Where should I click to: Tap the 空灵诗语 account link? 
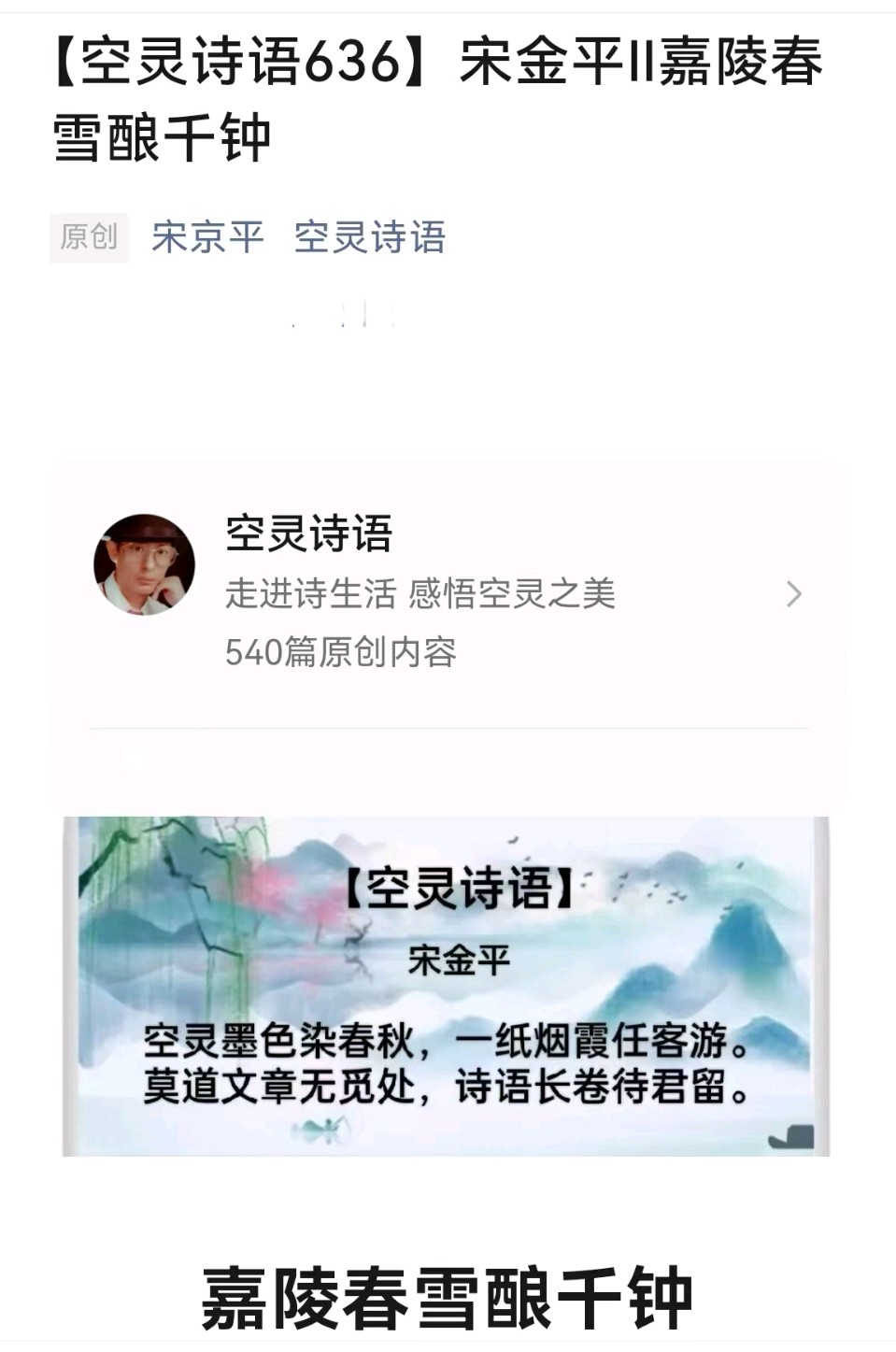coord(370,237)
